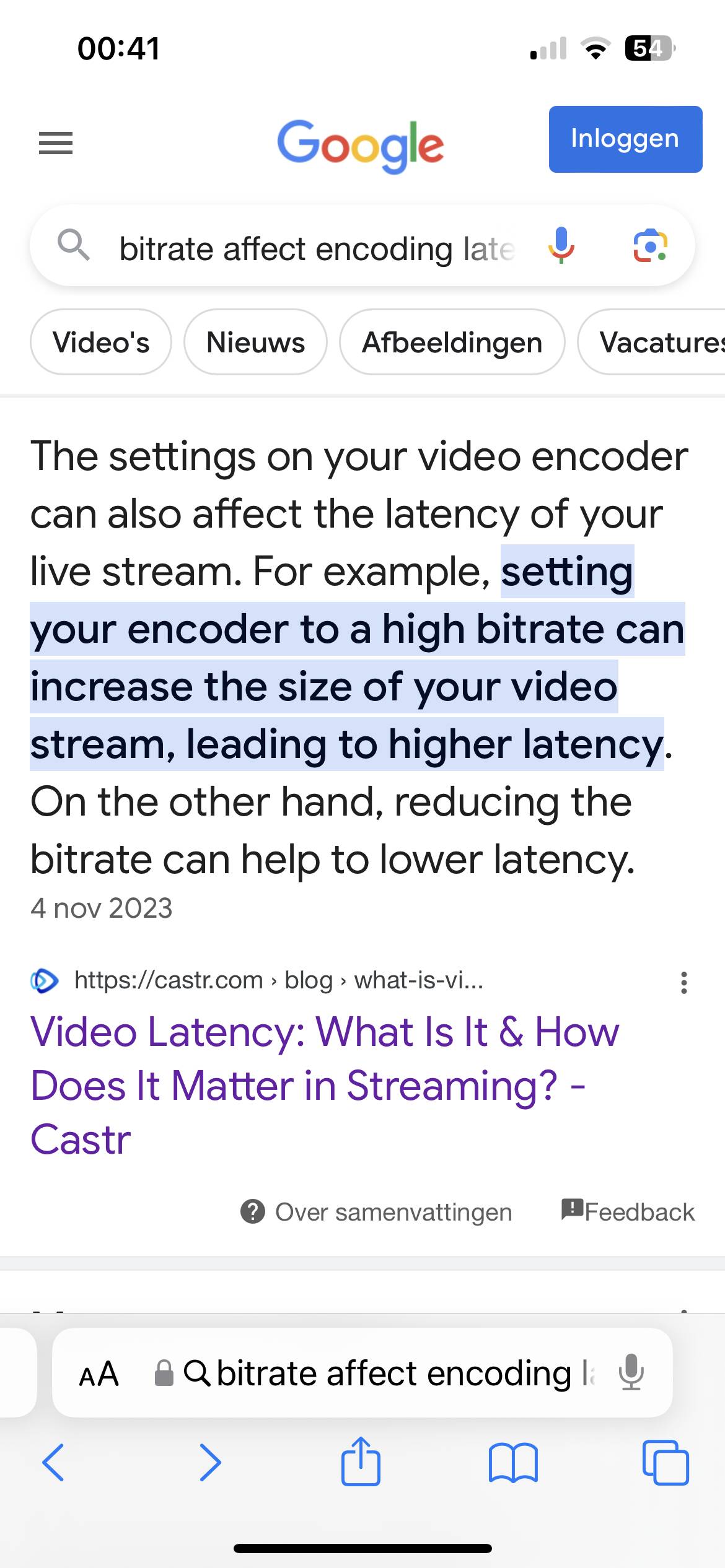The height and width of the screenshot is (1568, 725).
Task: Send Feedback on this snippet
Action: point(628,1211)
